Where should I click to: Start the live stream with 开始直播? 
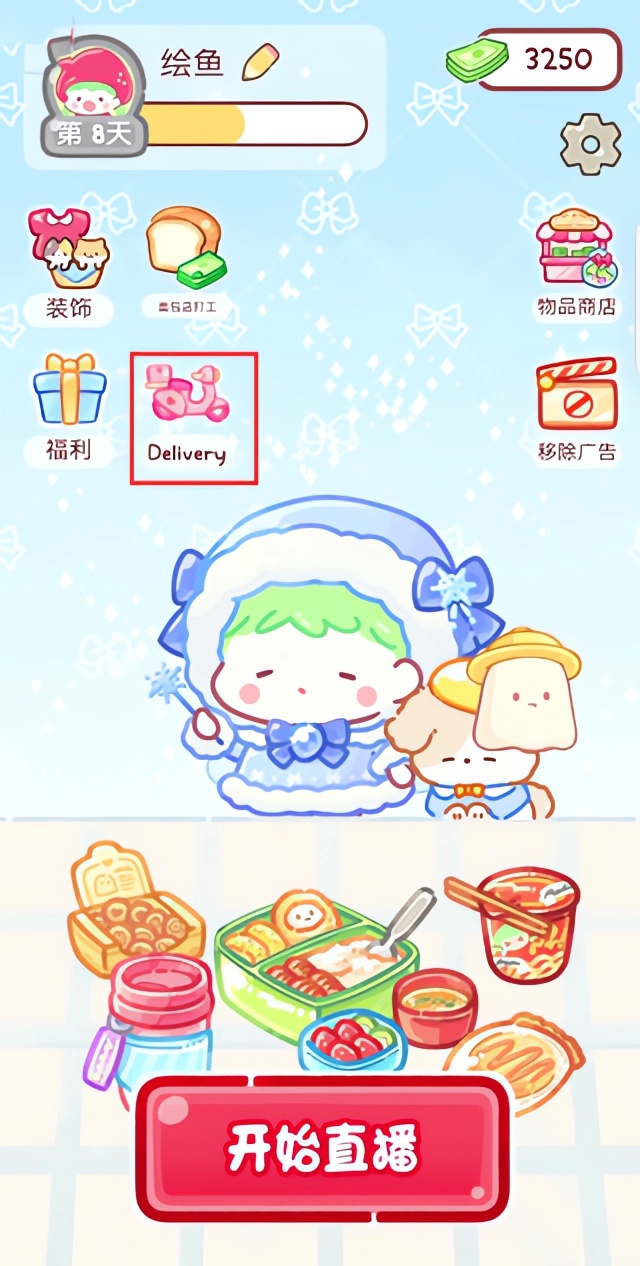(322, 1148)
